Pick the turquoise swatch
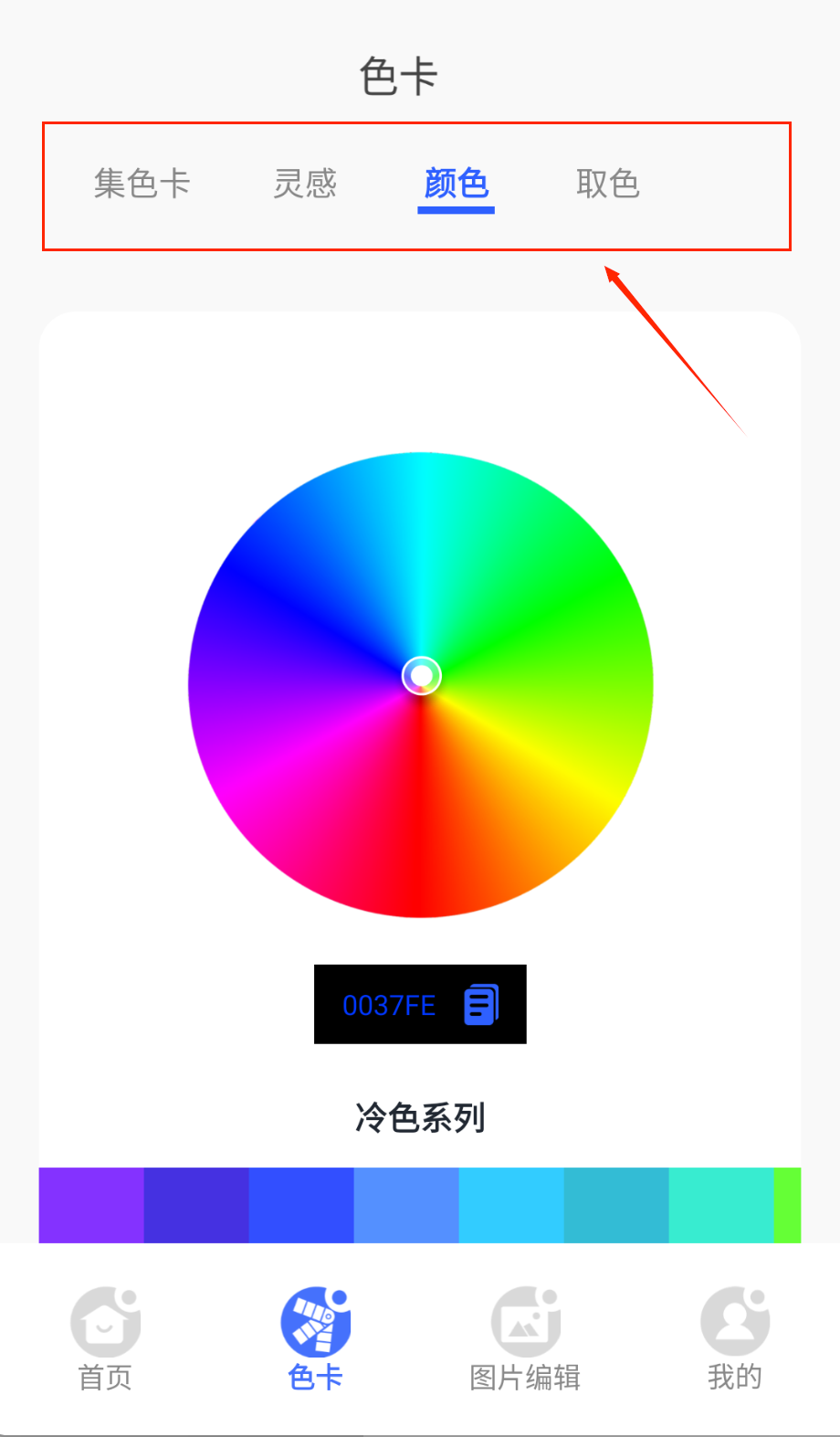This screenshot has height=1437, width=840. click(721, 1205)
